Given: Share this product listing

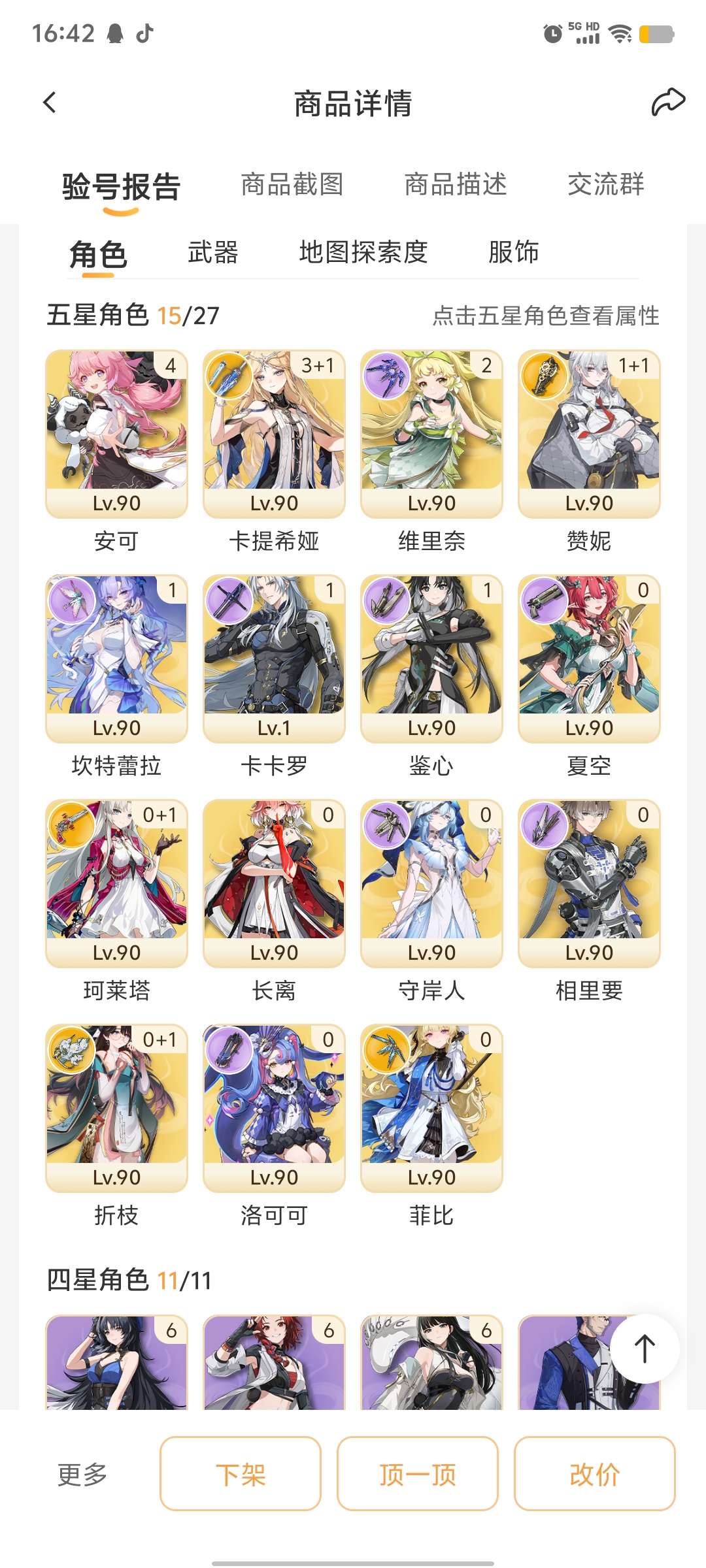Looking at the screenshot, I should pos(668,102).
